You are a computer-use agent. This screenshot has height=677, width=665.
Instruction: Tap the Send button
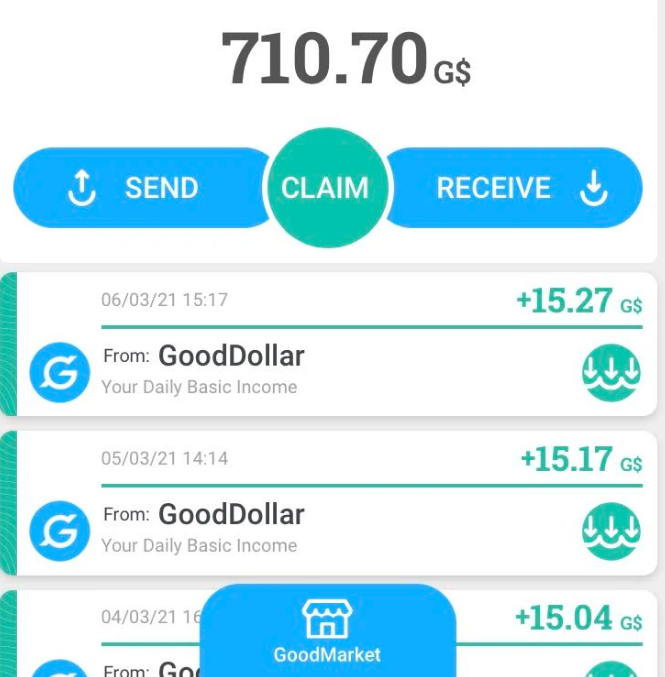tap(140, 188)
